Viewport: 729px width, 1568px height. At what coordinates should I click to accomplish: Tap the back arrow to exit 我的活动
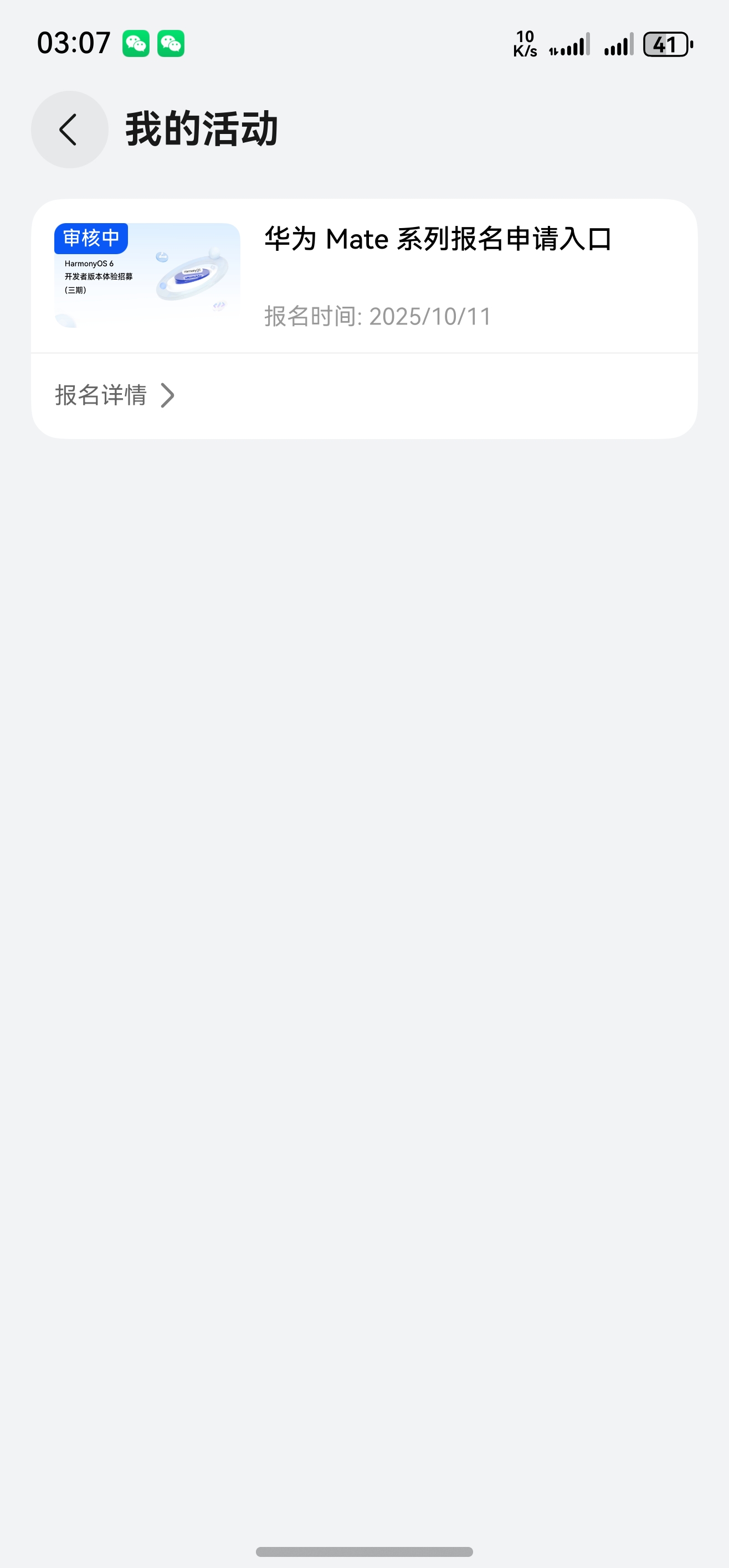pyautogui.click(x=68, y=130)
